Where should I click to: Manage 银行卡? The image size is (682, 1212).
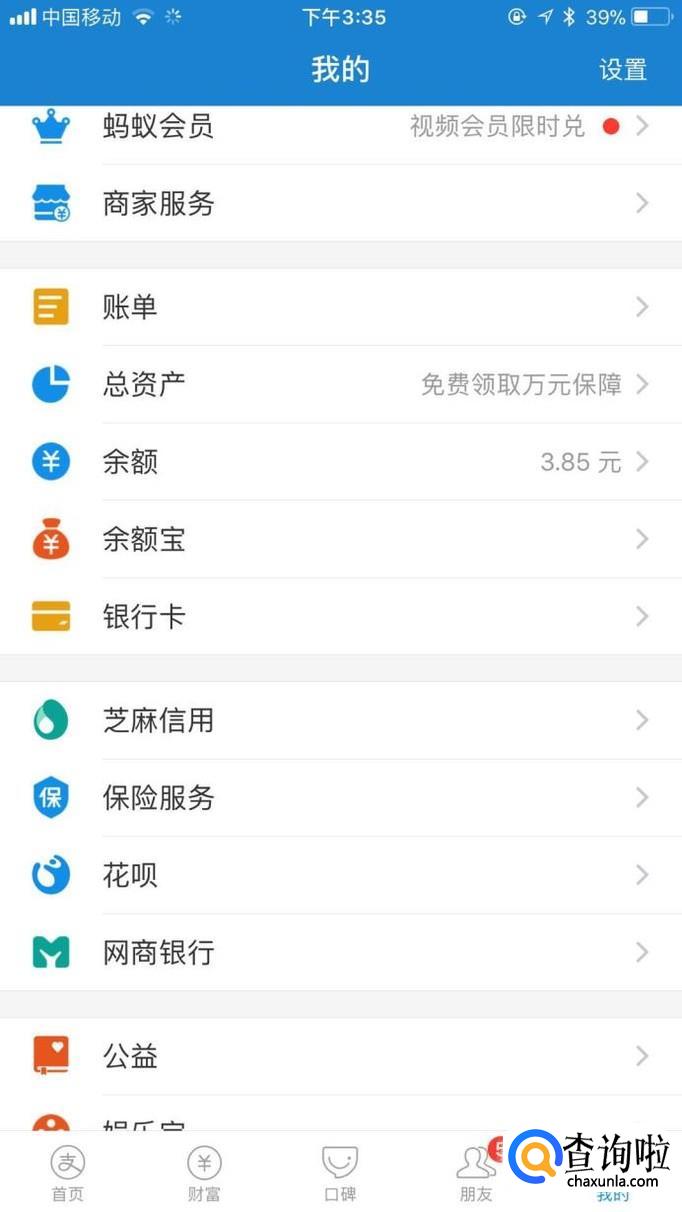coord(340,617)
